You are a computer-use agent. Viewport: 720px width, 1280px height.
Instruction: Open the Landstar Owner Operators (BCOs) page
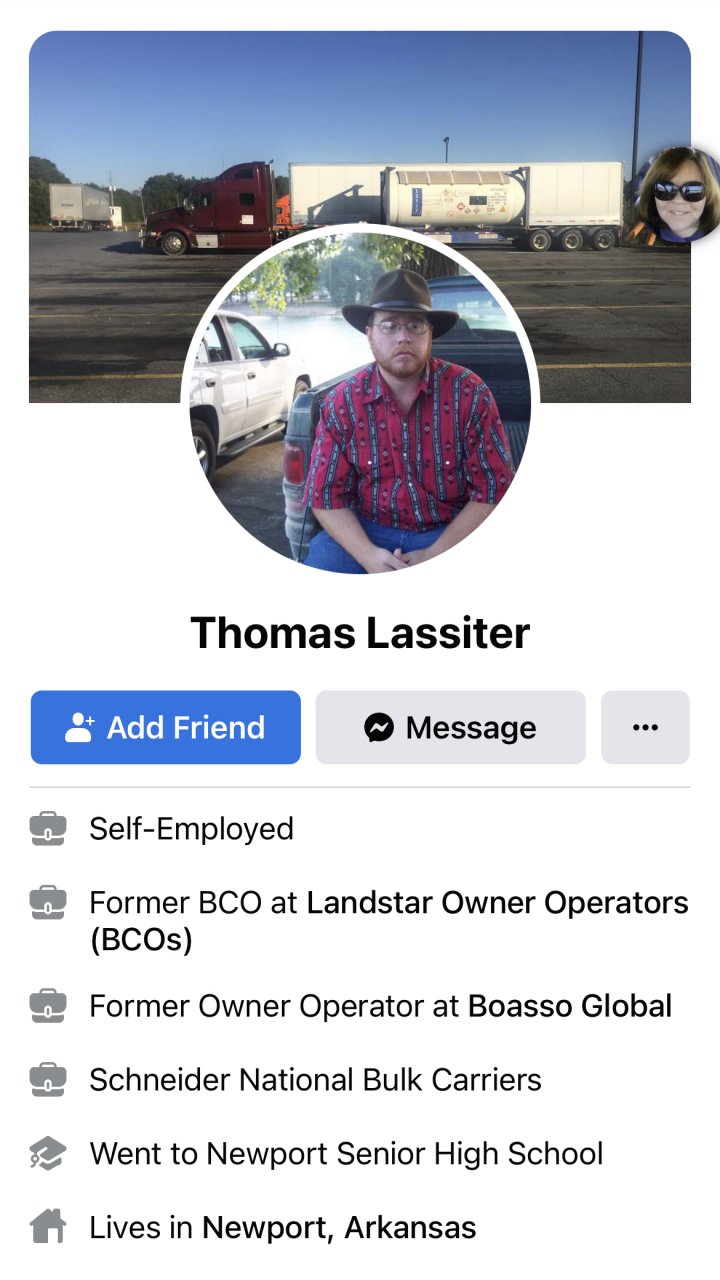point(497,903)
